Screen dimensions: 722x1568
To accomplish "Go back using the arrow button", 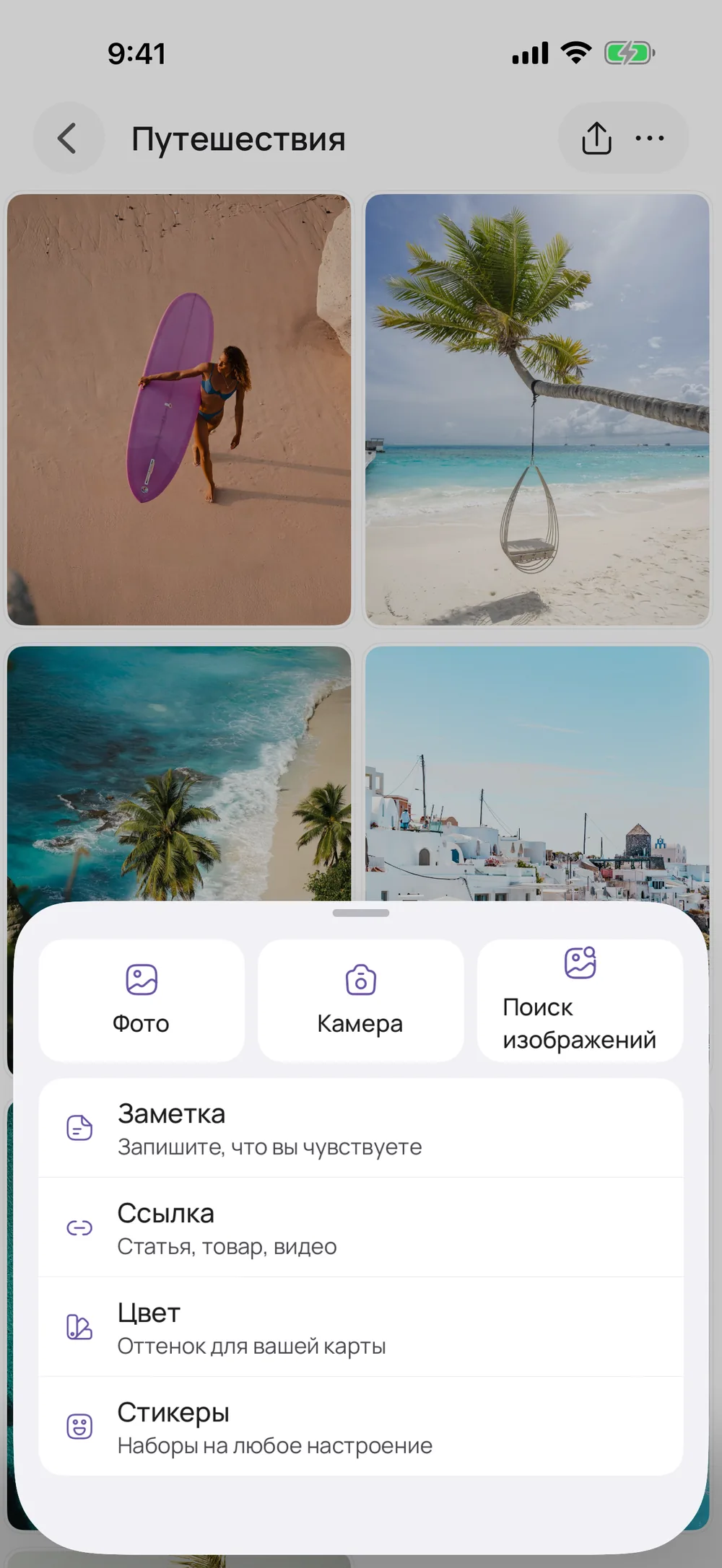I will 69,138.
